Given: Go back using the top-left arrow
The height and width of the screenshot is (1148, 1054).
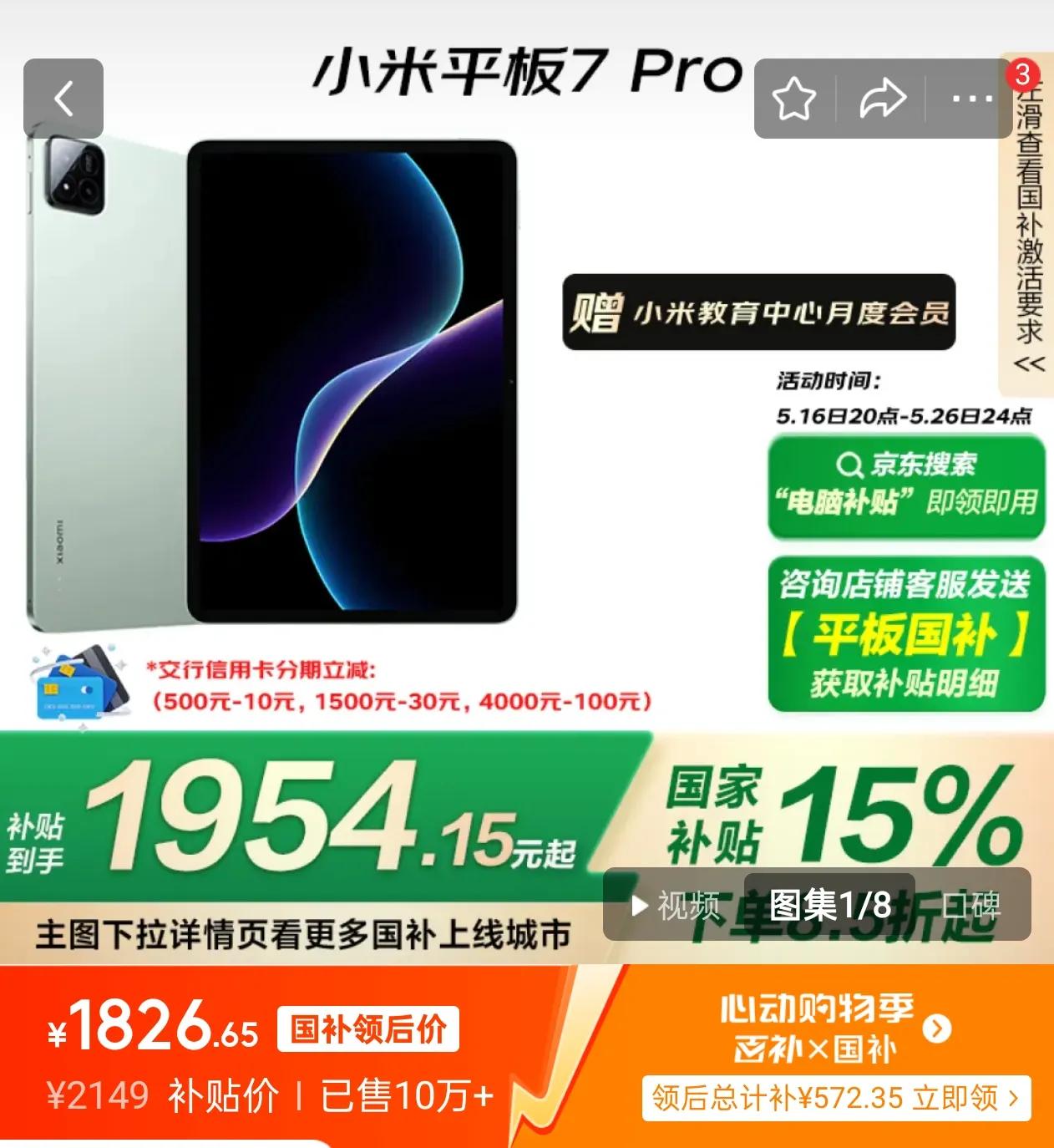Looking at the screenshot, I should pyautogui.click(x=63, y=99).
